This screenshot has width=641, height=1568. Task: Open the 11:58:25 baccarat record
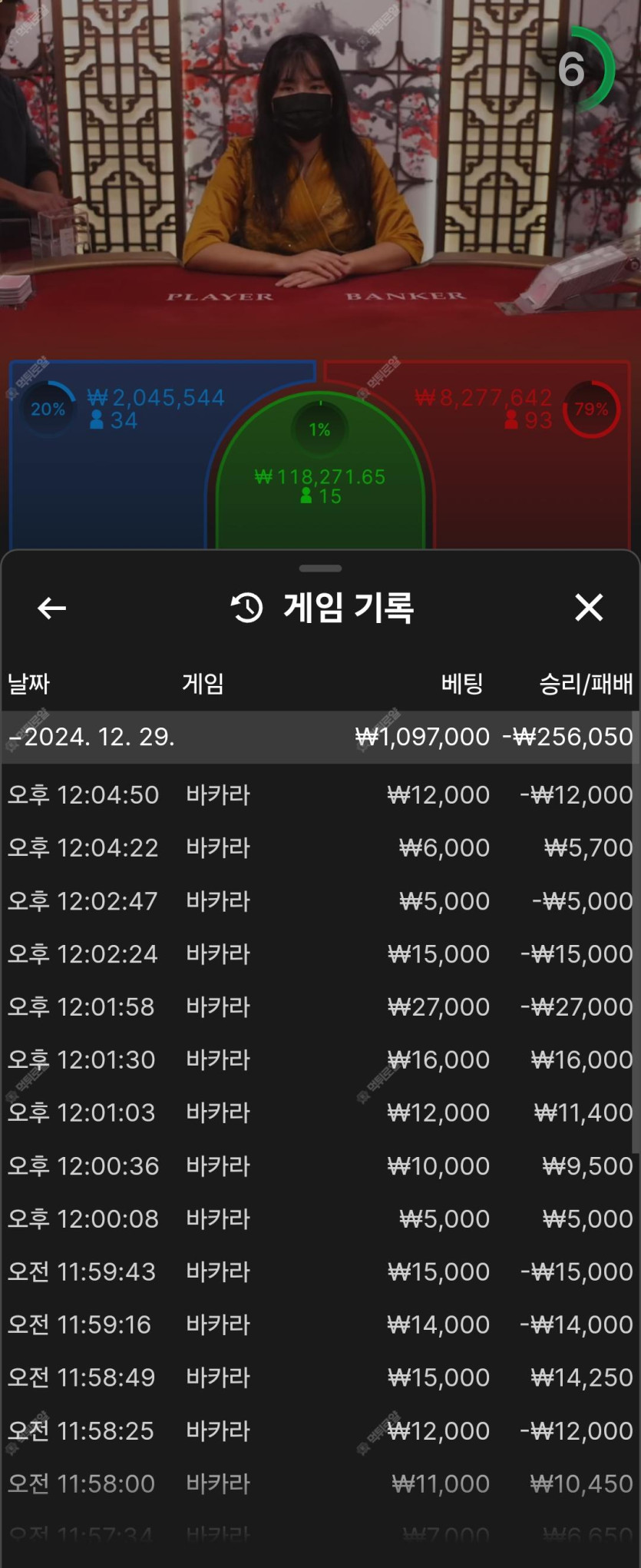[x=320, y=1430]
